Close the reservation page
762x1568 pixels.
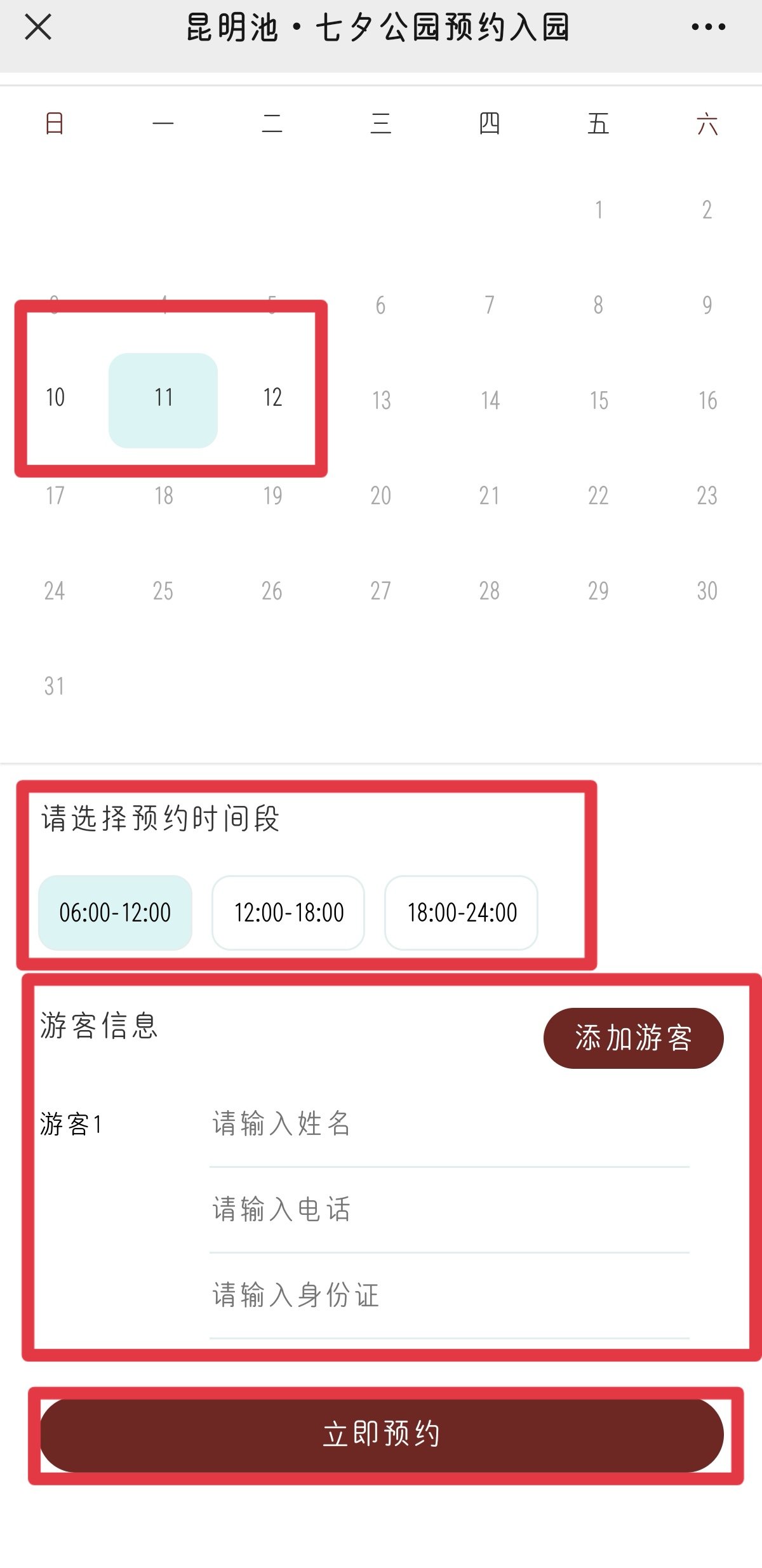tap(38, 27)
